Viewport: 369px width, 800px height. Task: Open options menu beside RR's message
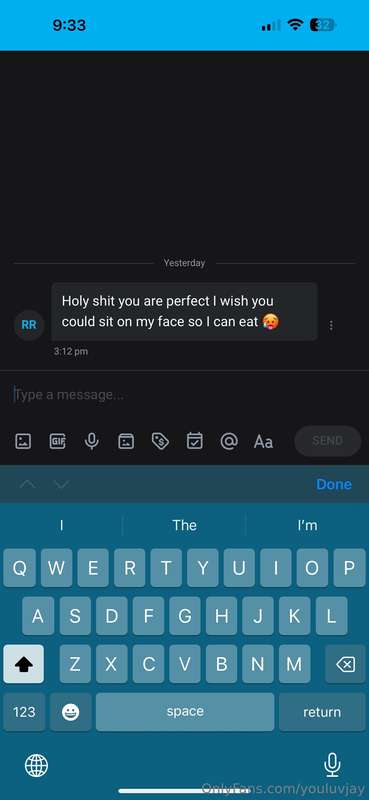331,325
